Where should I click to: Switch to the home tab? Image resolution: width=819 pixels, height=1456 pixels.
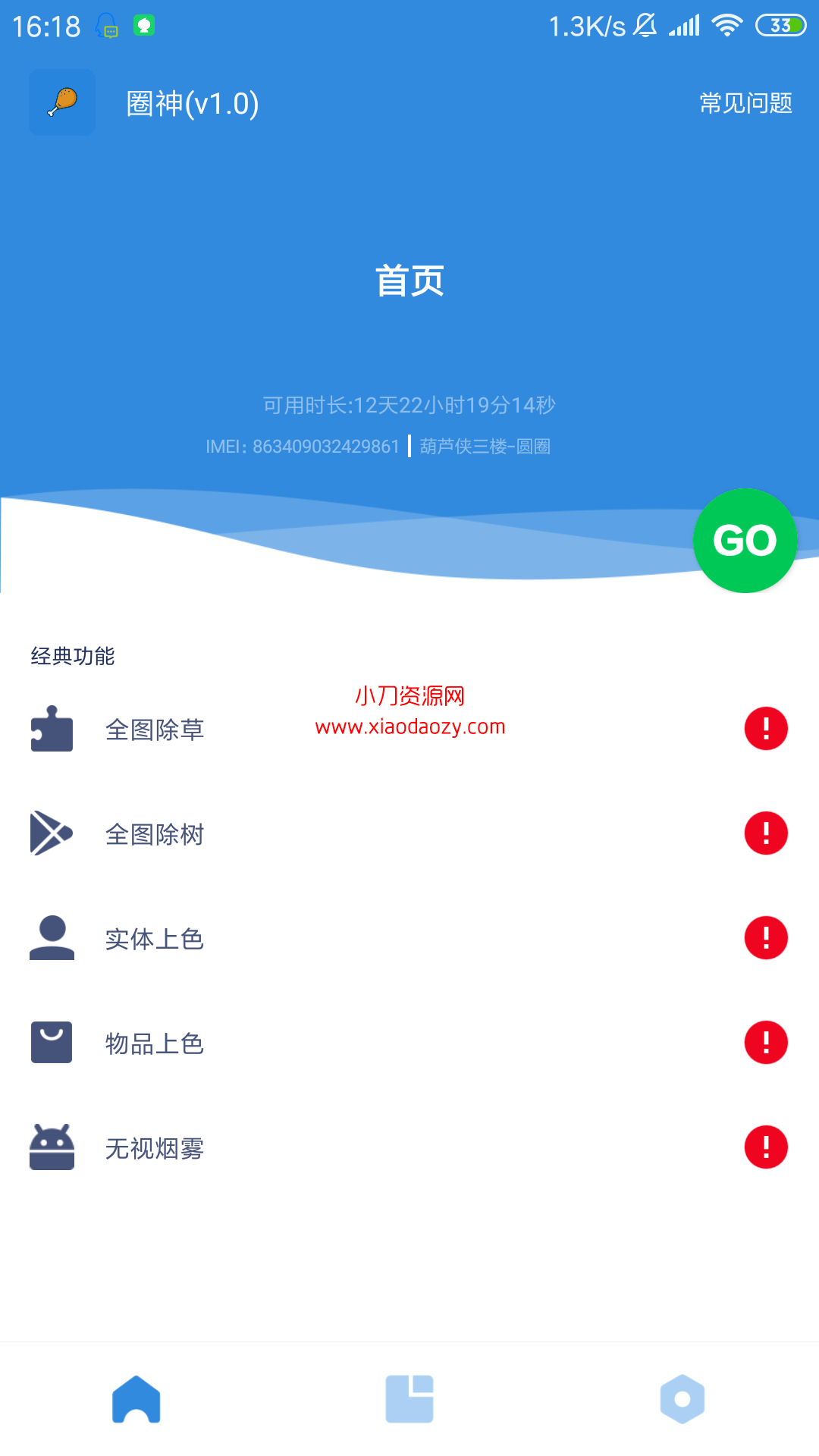(136, 1399)
